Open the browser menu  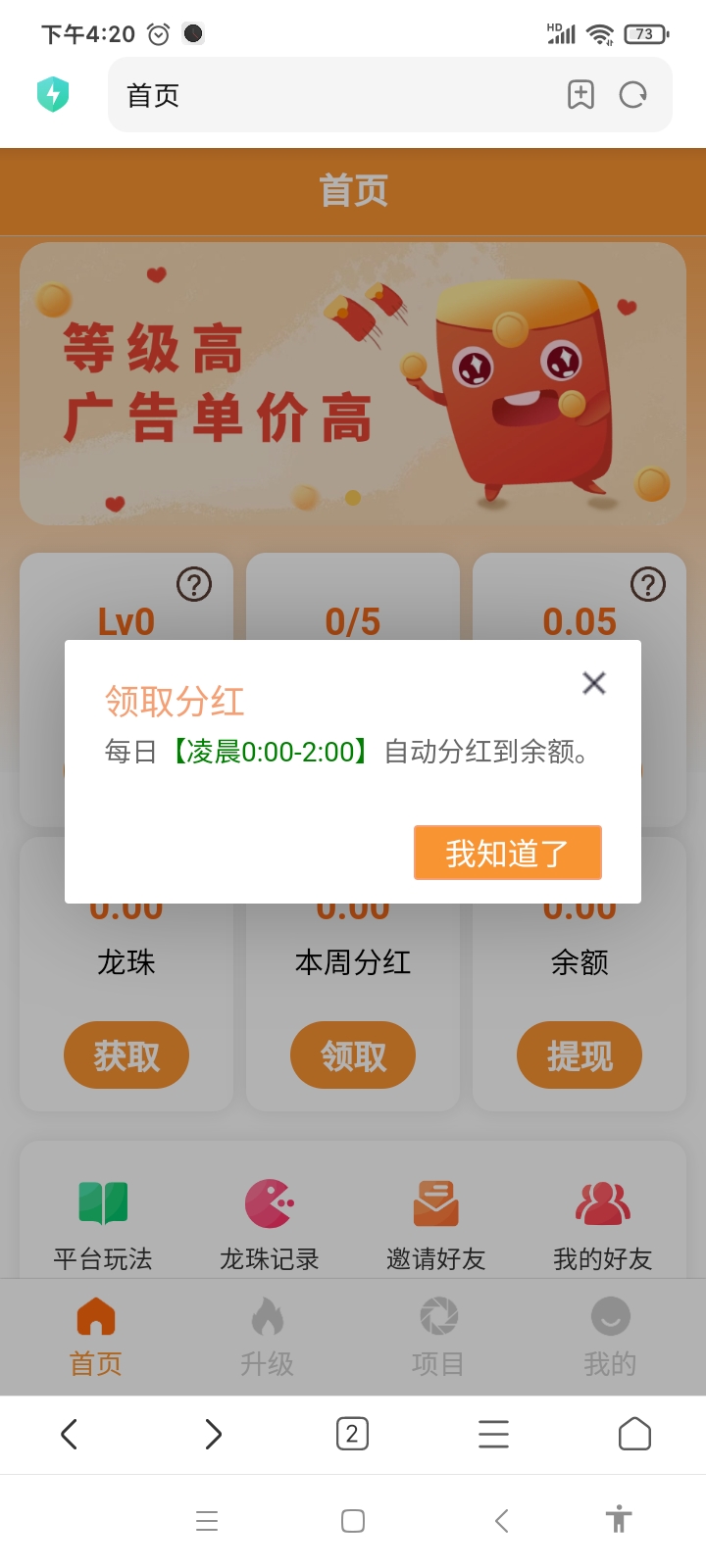pos(493,1435)
